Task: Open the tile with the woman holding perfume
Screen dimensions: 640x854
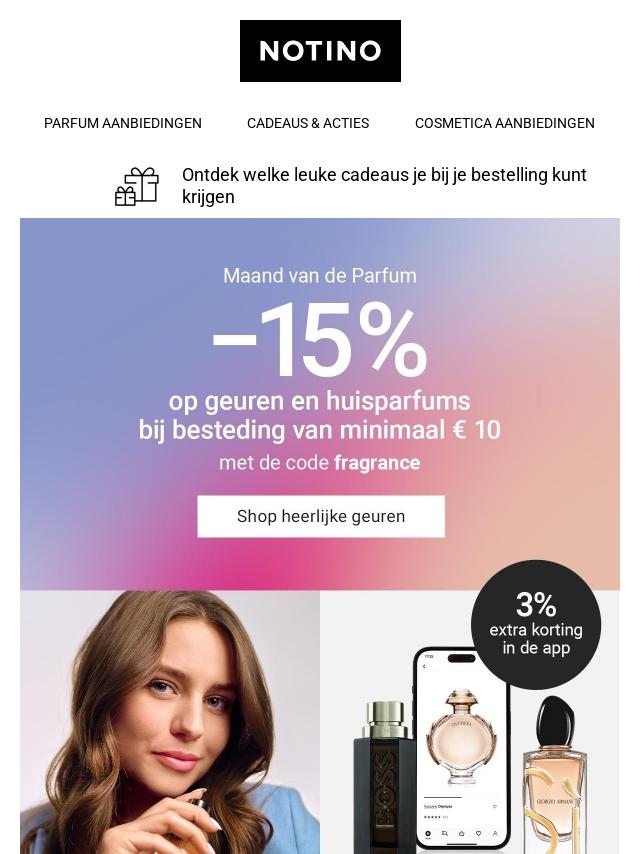Action: click(170, 722)
